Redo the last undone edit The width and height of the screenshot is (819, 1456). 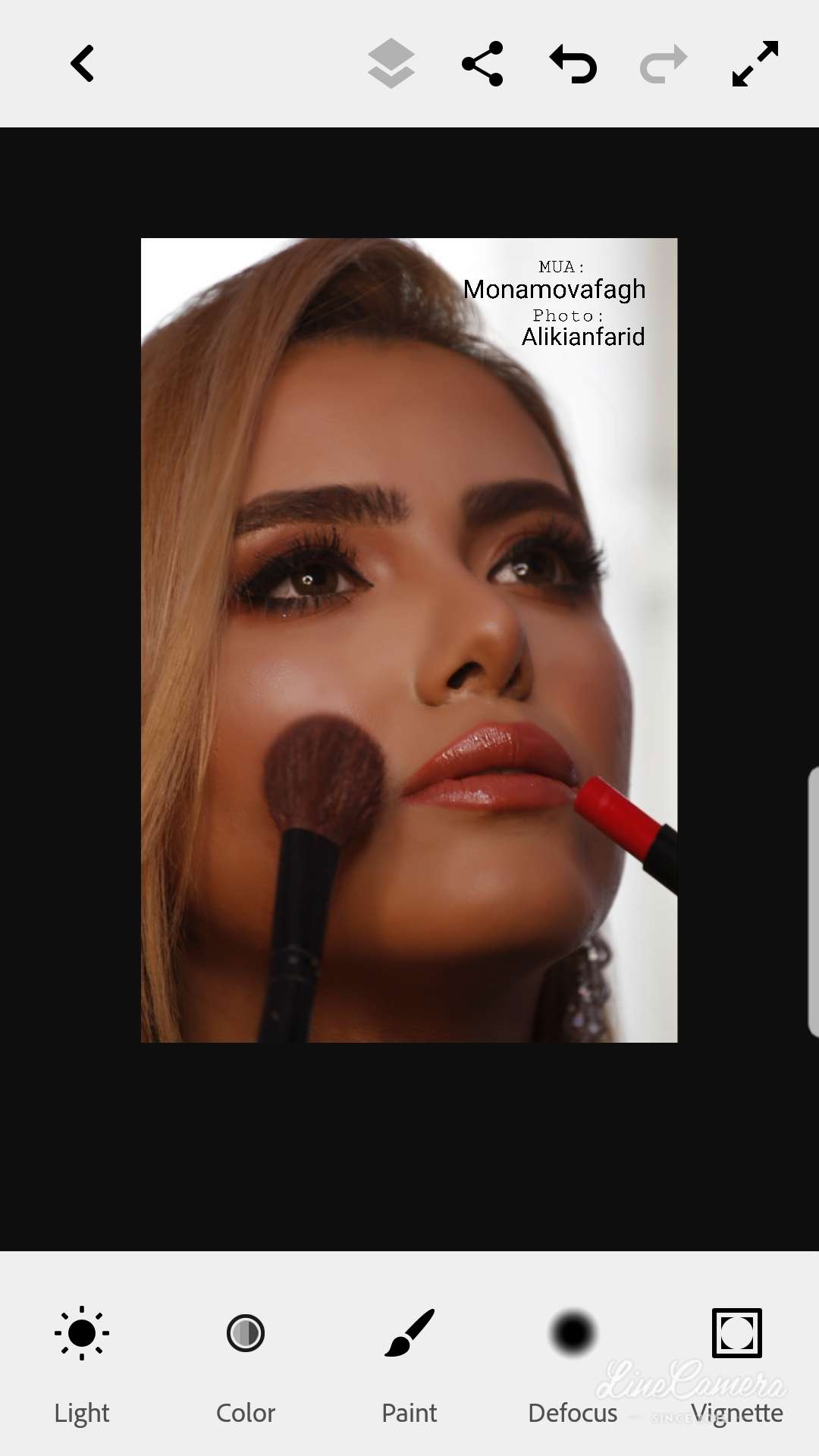point(664,64)
